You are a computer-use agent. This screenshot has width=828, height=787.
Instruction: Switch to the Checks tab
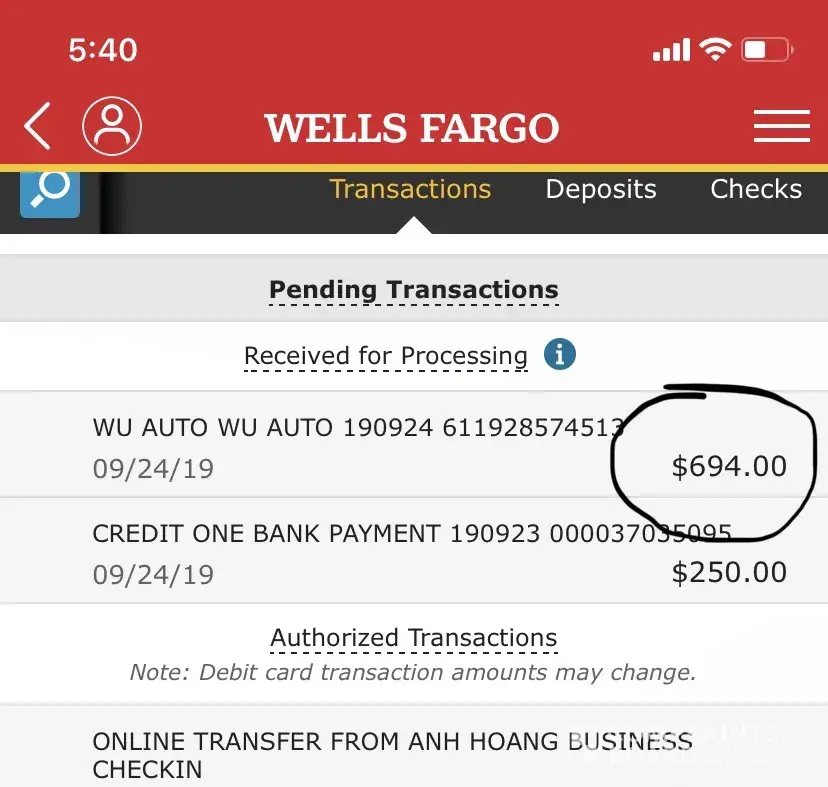tap(755, 189)
